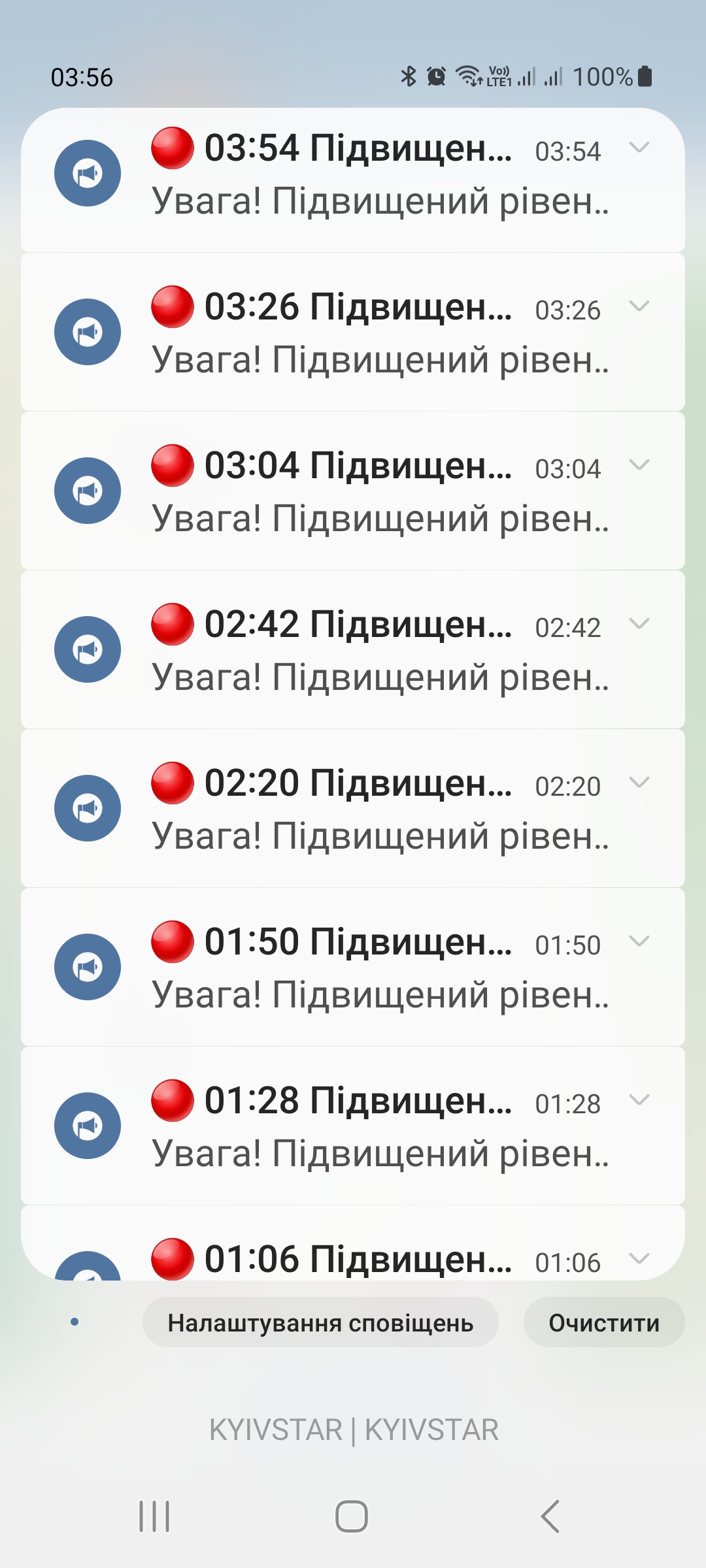Expand the 03:54 notification chevron
This screenshot has height=1568, width=706.
tap(639, 147)
